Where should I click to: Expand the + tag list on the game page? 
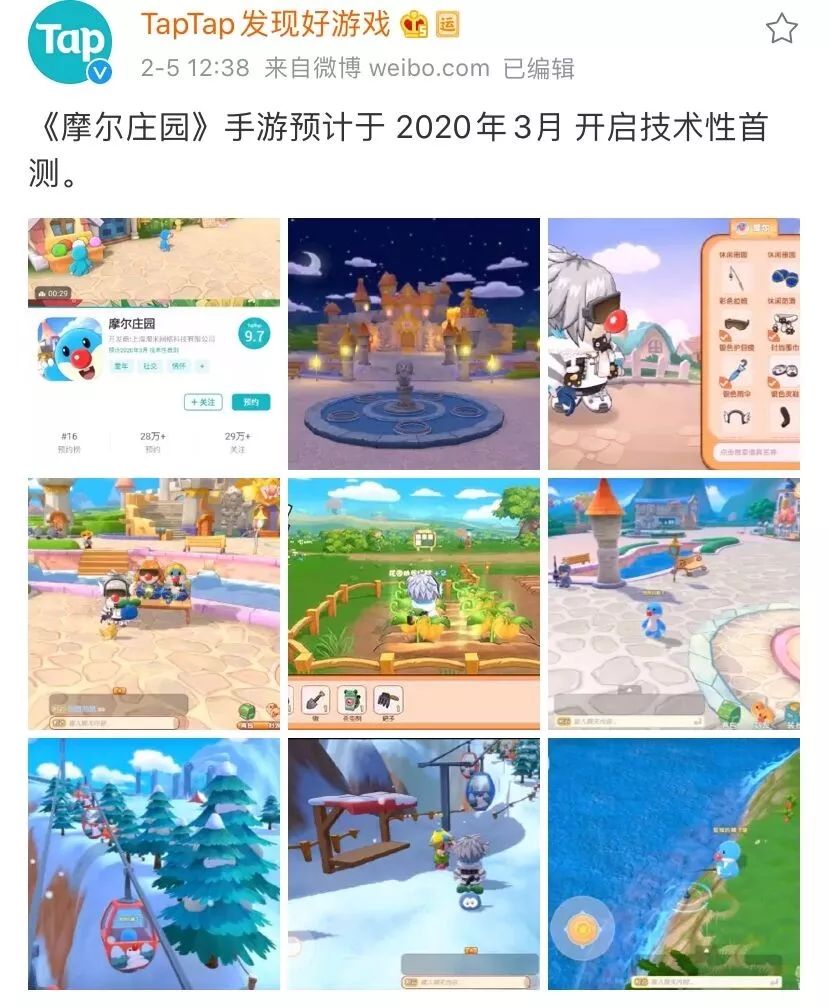tap(200, 366)
